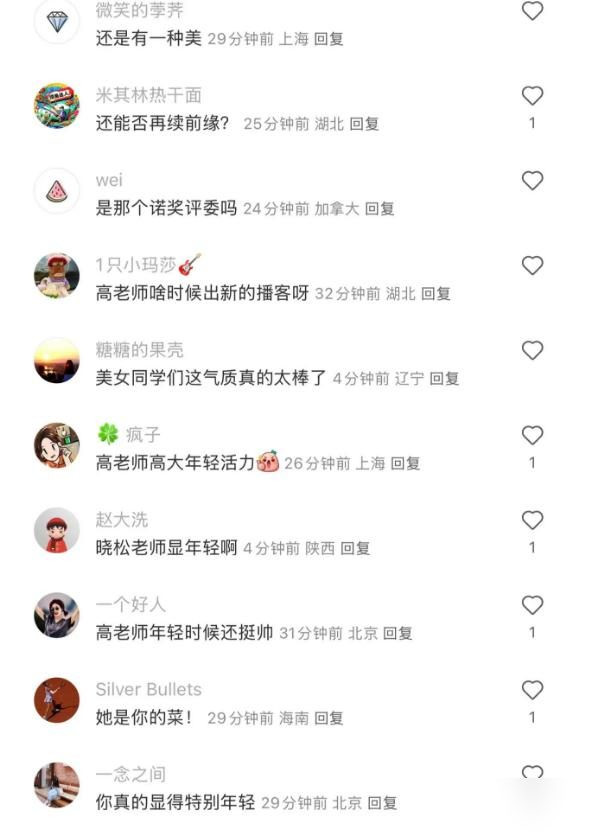Open 疯子's profile avatar
Image resolution: width=607 pixels, height=838 pixels.
pyautogui.click(x=57, y=445)
